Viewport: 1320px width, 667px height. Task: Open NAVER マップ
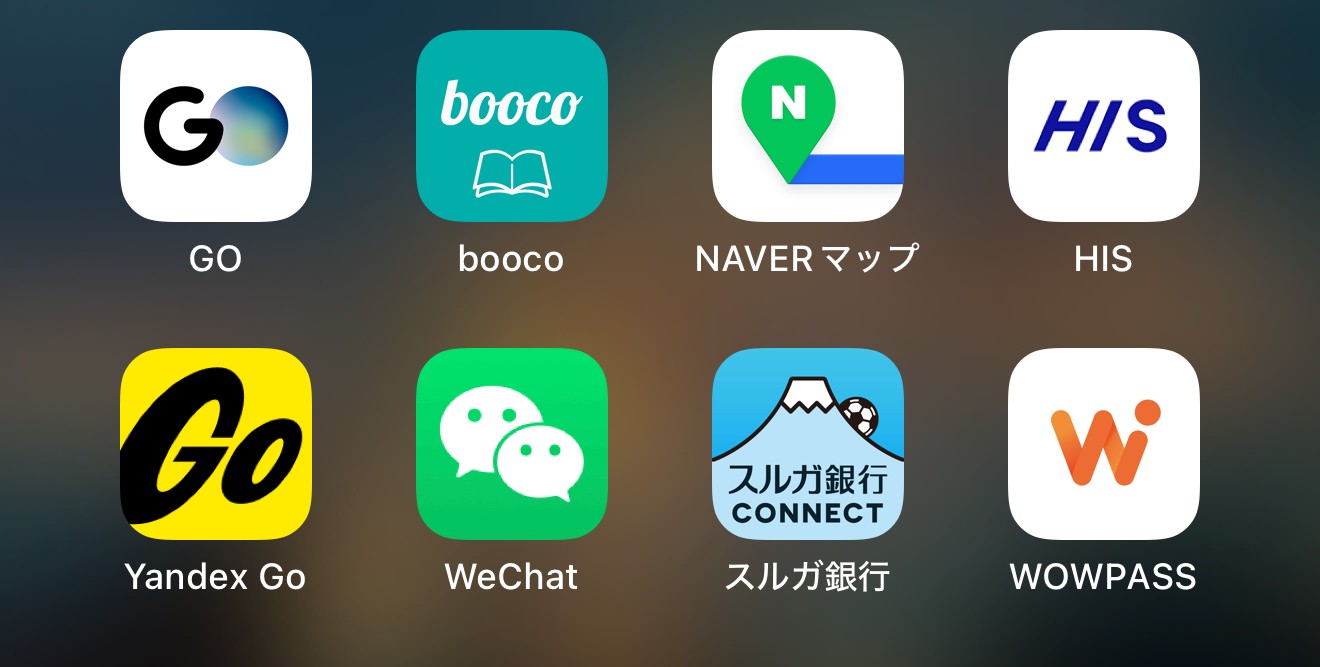tap(808, 126)
